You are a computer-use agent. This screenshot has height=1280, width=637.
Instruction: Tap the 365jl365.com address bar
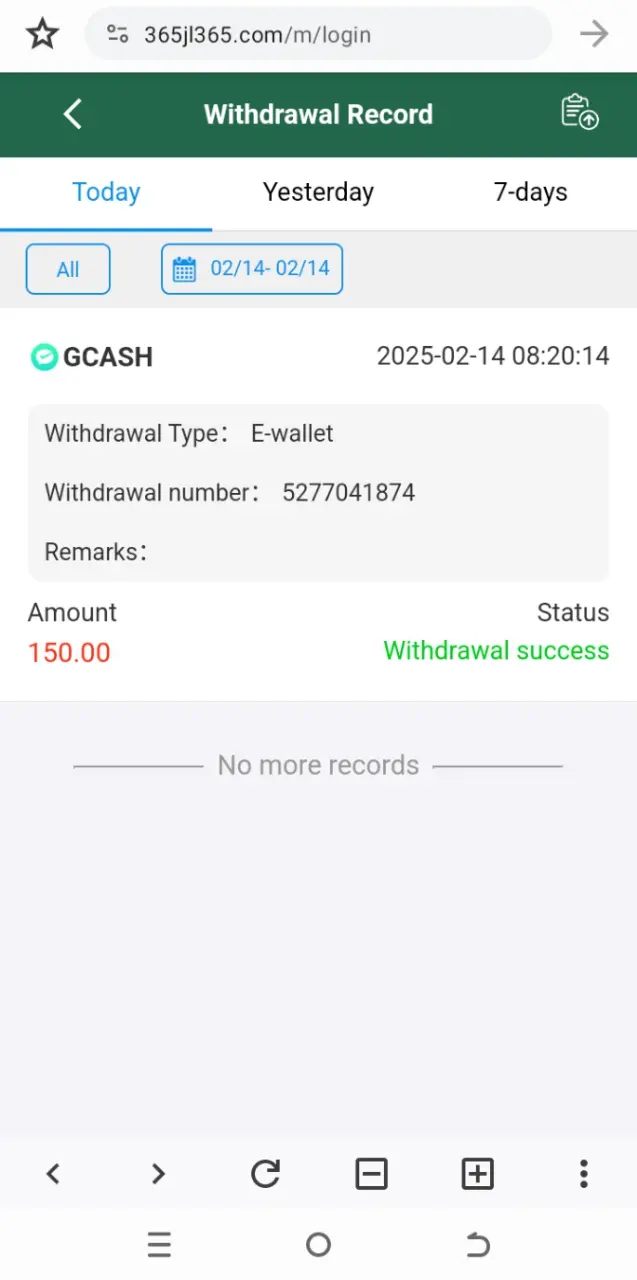[x=318, y=35]
